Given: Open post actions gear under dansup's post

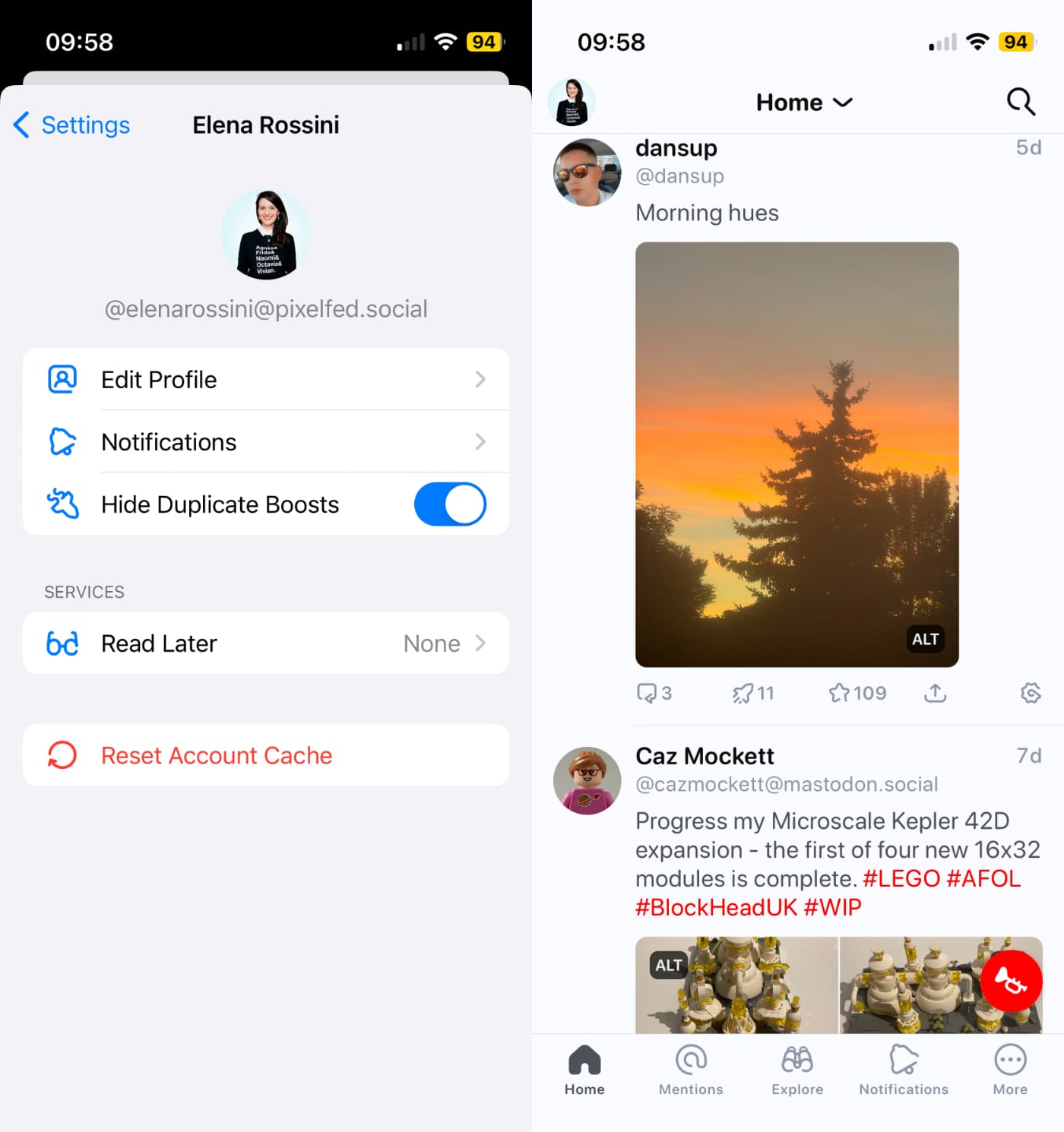Looking at the screenshot, I should pos(1030,693).
